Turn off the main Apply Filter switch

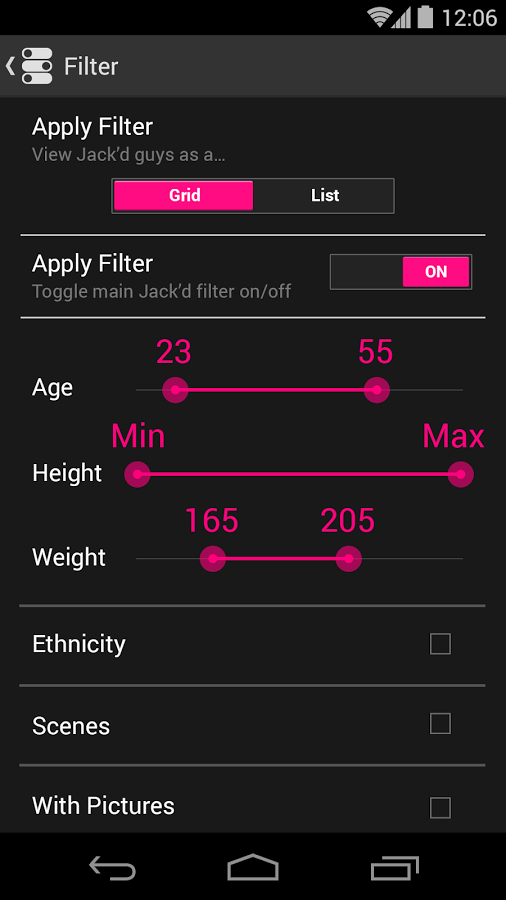click(401, 272)
